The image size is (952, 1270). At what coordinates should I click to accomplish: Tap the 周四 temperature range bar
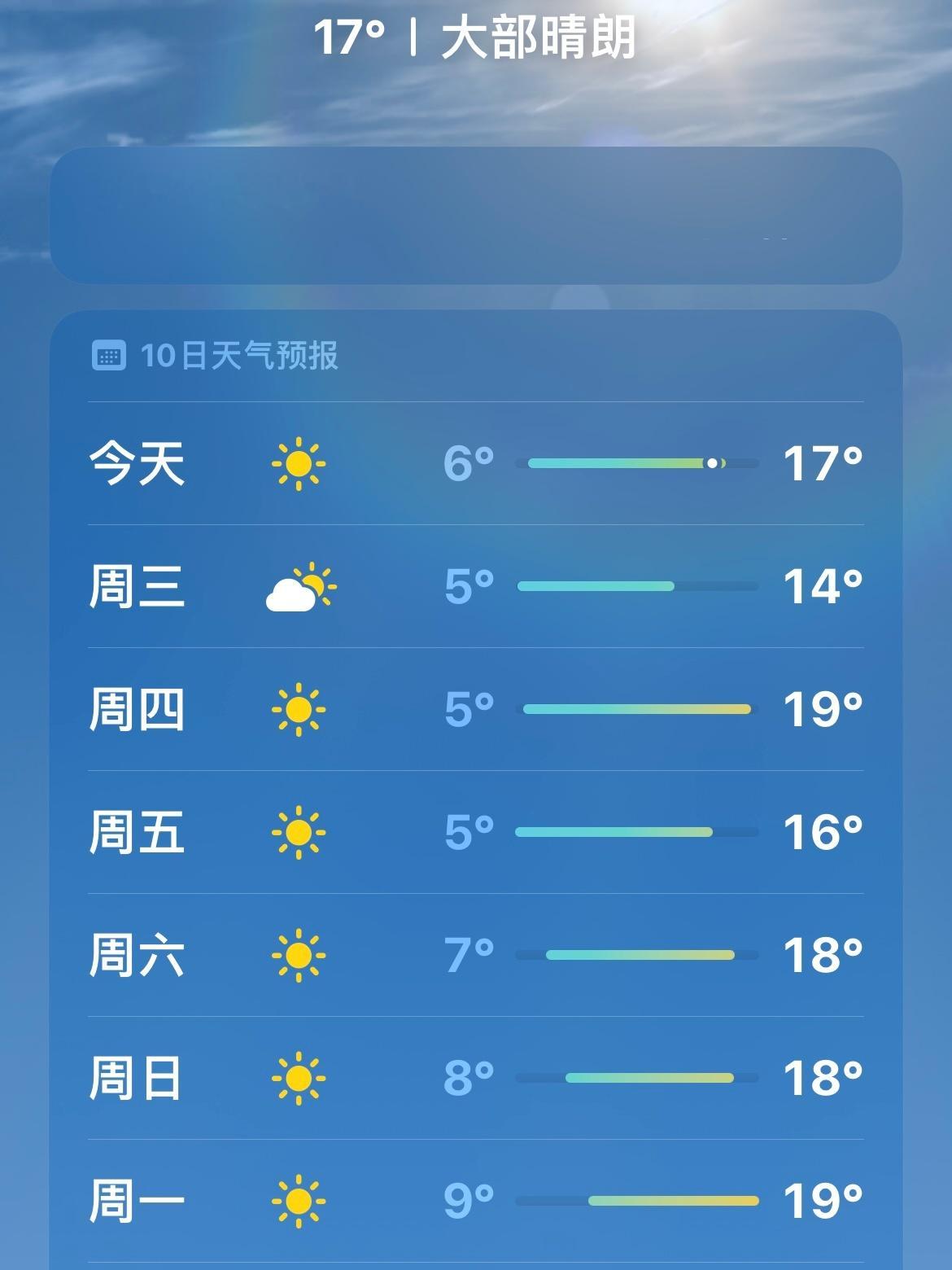pos(635,709)
